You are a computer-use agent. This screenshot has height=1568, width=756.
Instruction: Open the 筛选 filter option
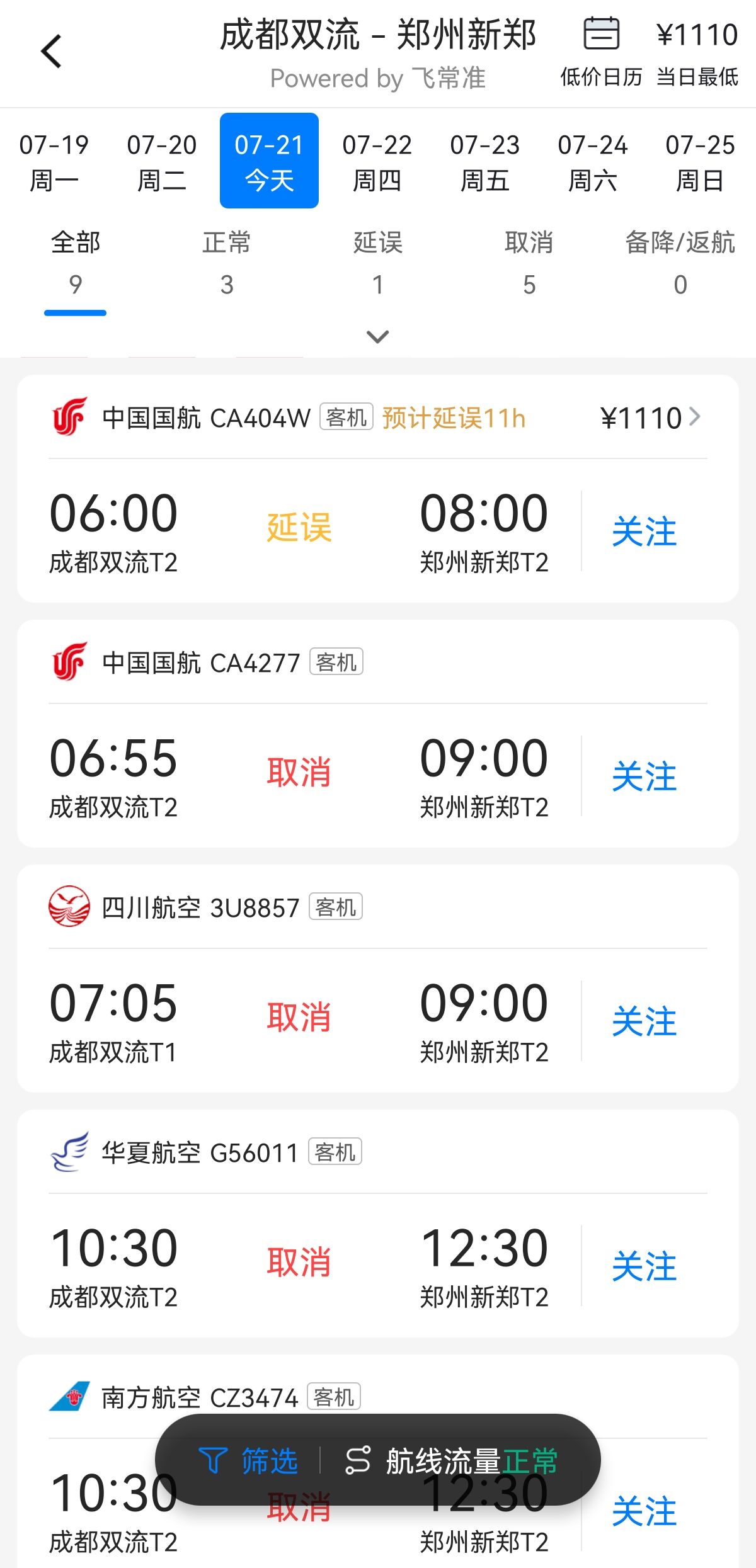pos(248,1460)
